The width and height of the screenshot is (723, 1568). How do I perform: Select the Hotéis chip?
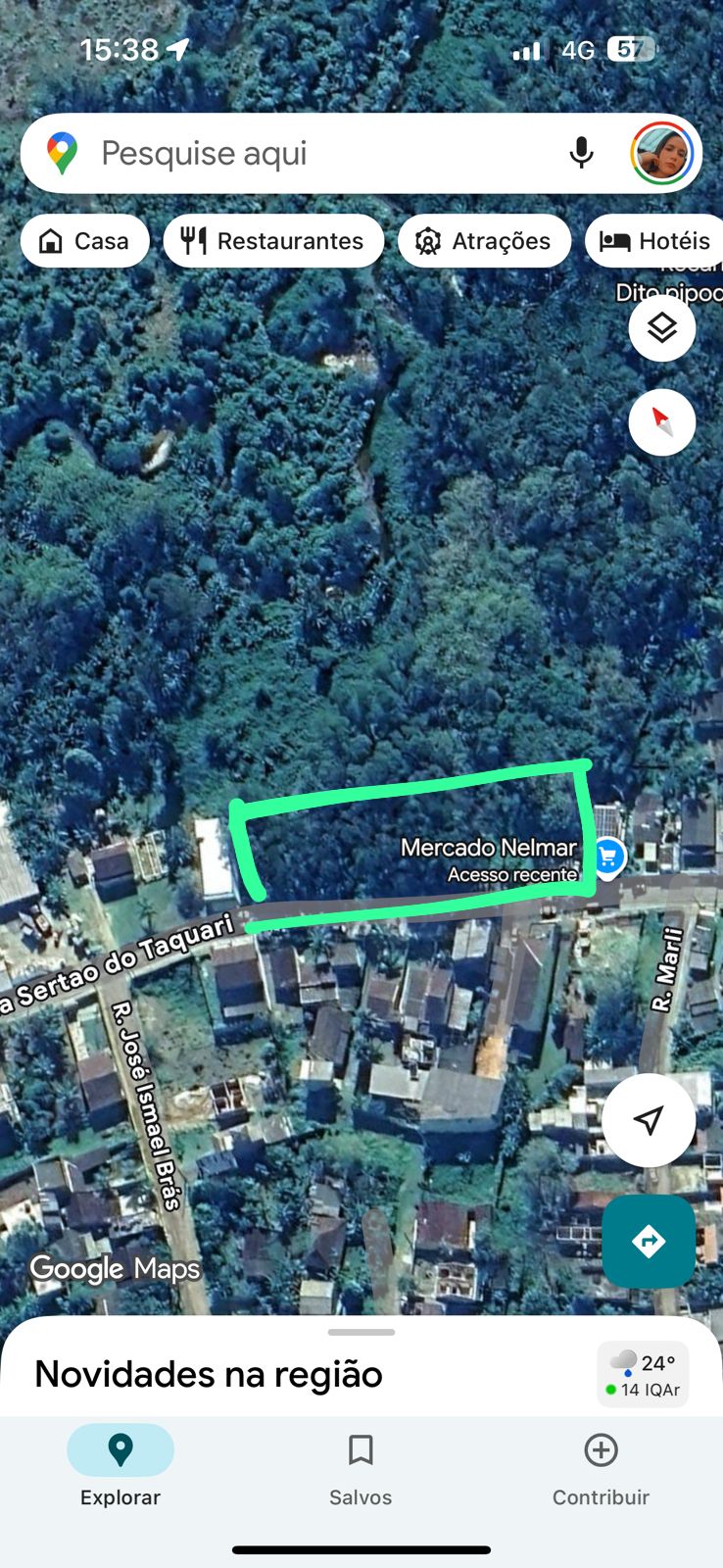click(x=654, y=241)
